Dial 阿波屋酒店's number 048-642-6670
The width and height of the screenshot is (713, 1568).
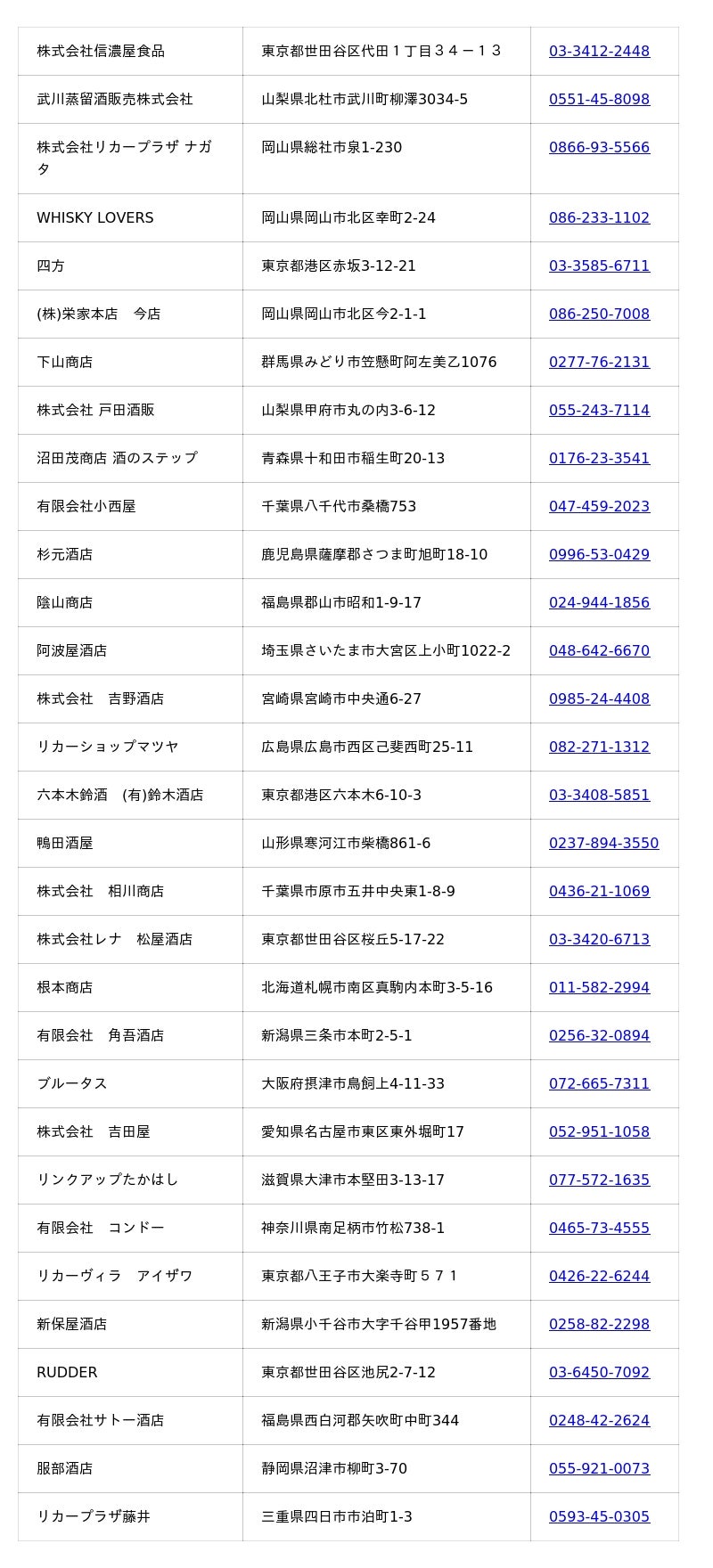click(x=599, y=651)
